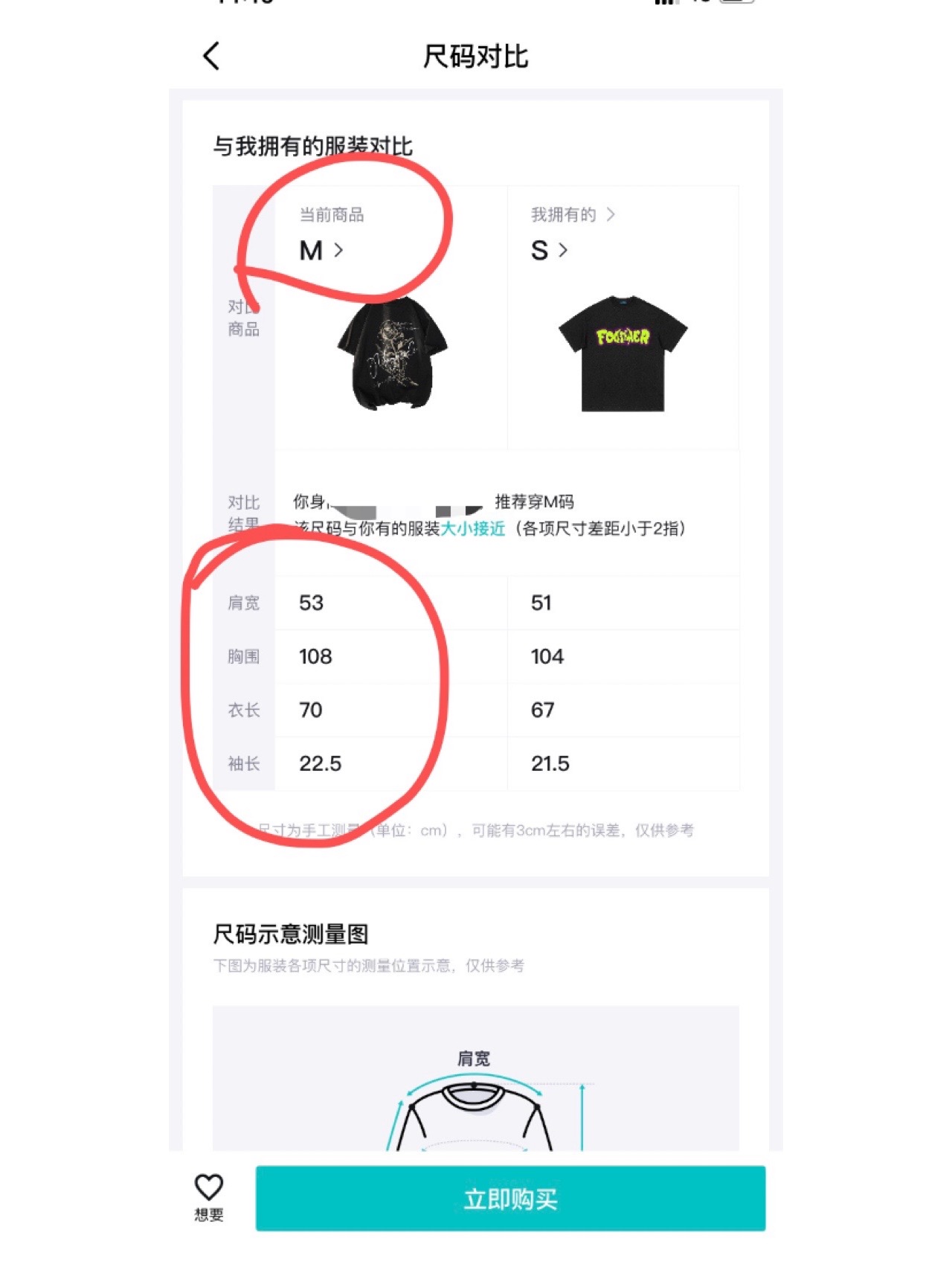Select the 袖长 value 22.5

321,763
